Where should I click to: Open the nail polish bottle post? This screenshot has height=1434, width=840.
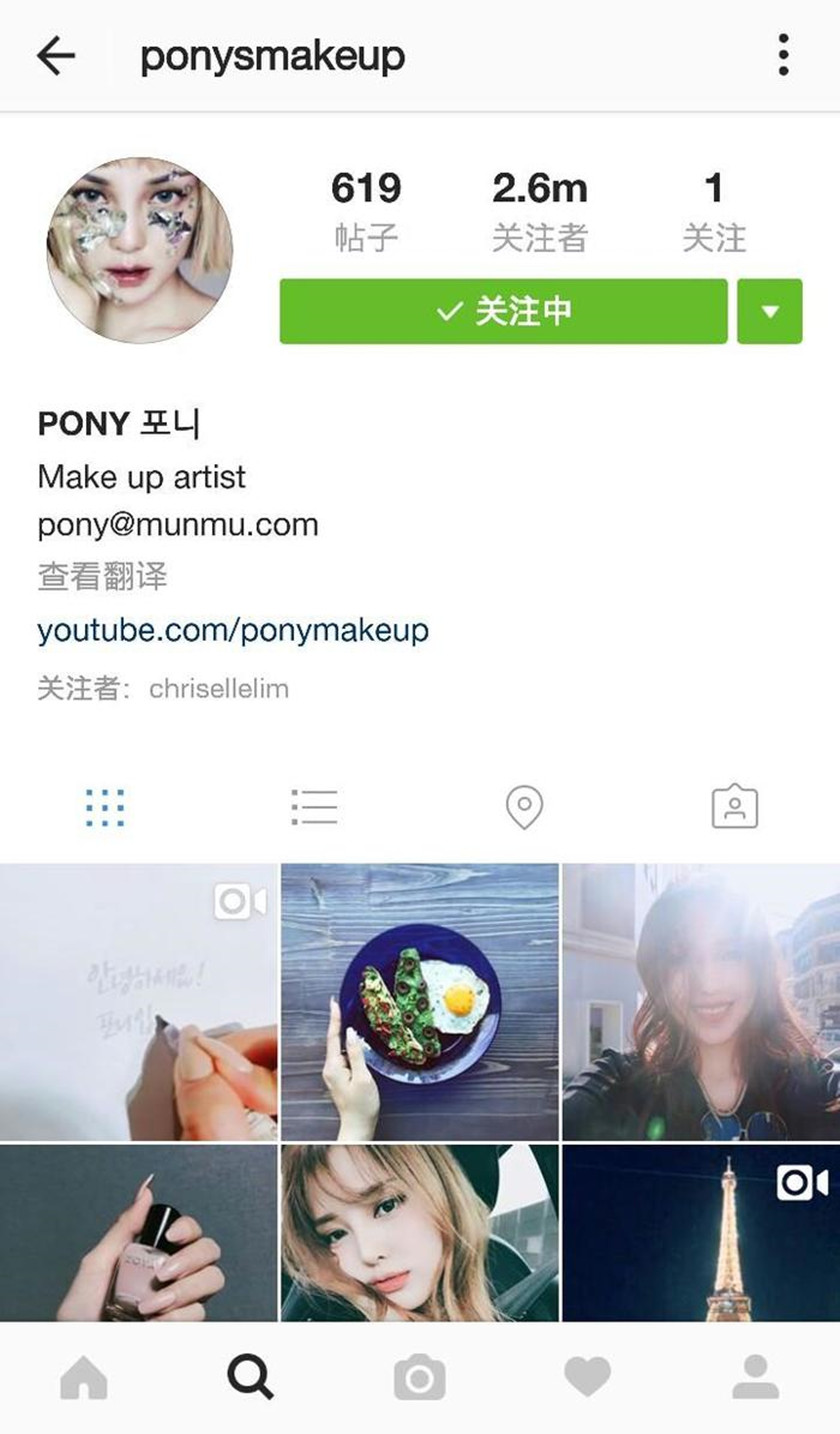[138, 1232]
